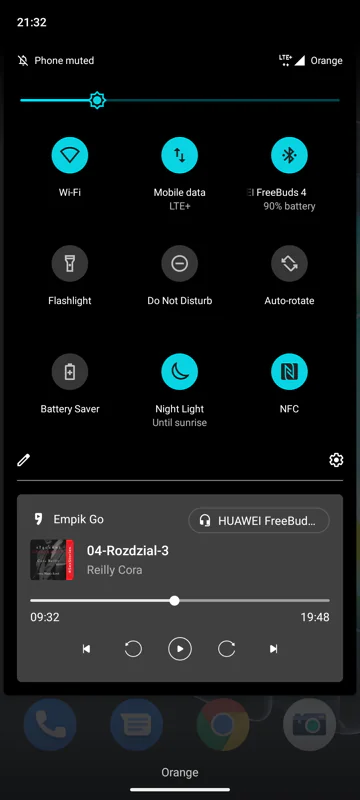Disable Mobile data LTE+
360x800 pixels.
tap(179, 155)
